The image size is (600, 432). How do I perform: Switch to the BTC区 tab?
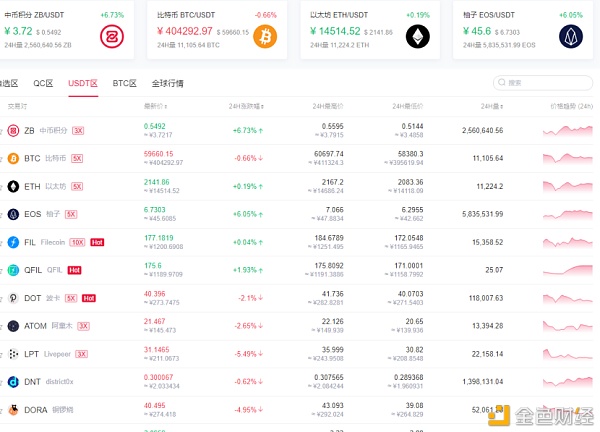pyautogui.click(x=124, y=83)
